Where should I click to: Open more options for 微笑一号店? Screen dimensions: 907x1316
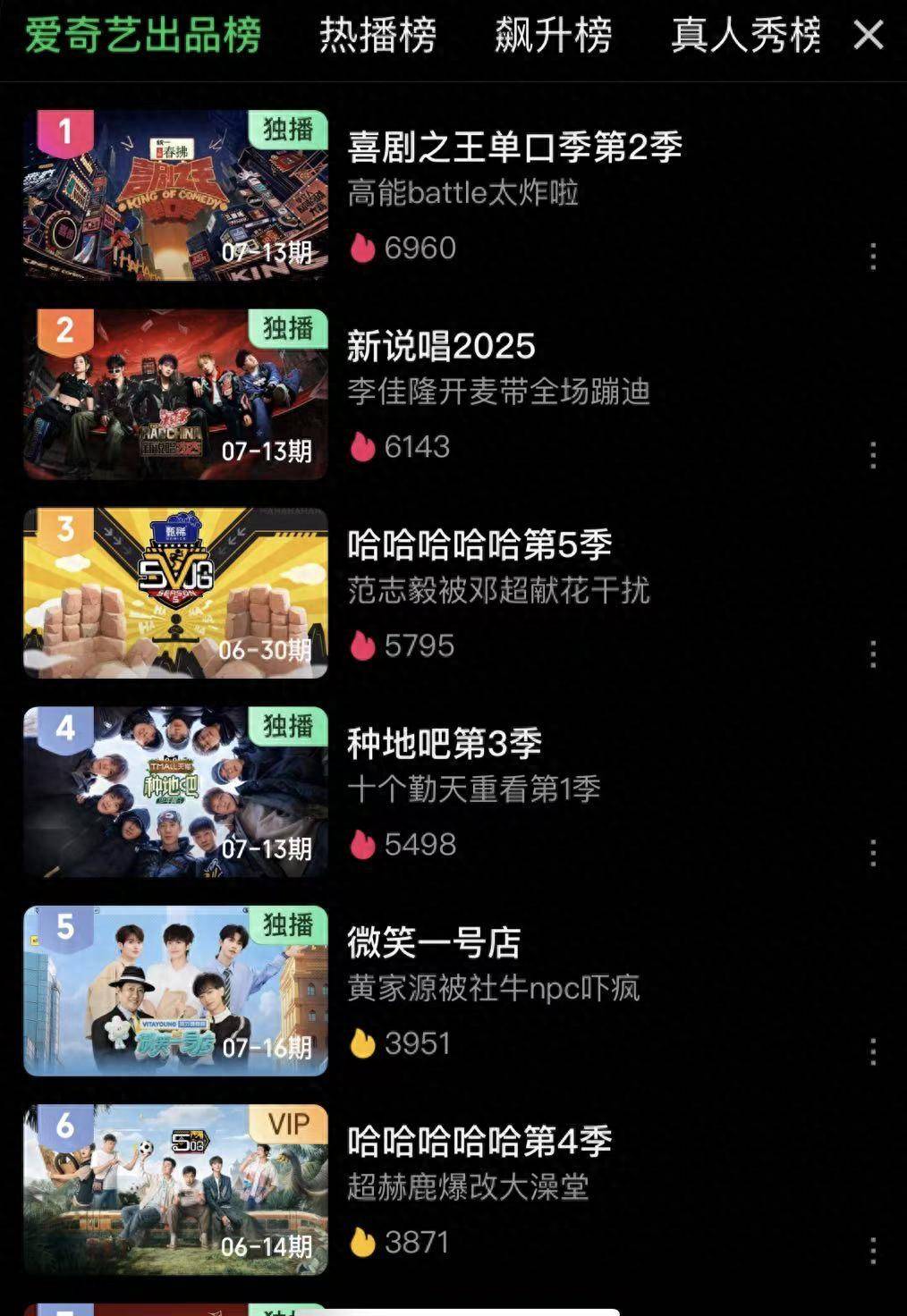[873, 1051]
